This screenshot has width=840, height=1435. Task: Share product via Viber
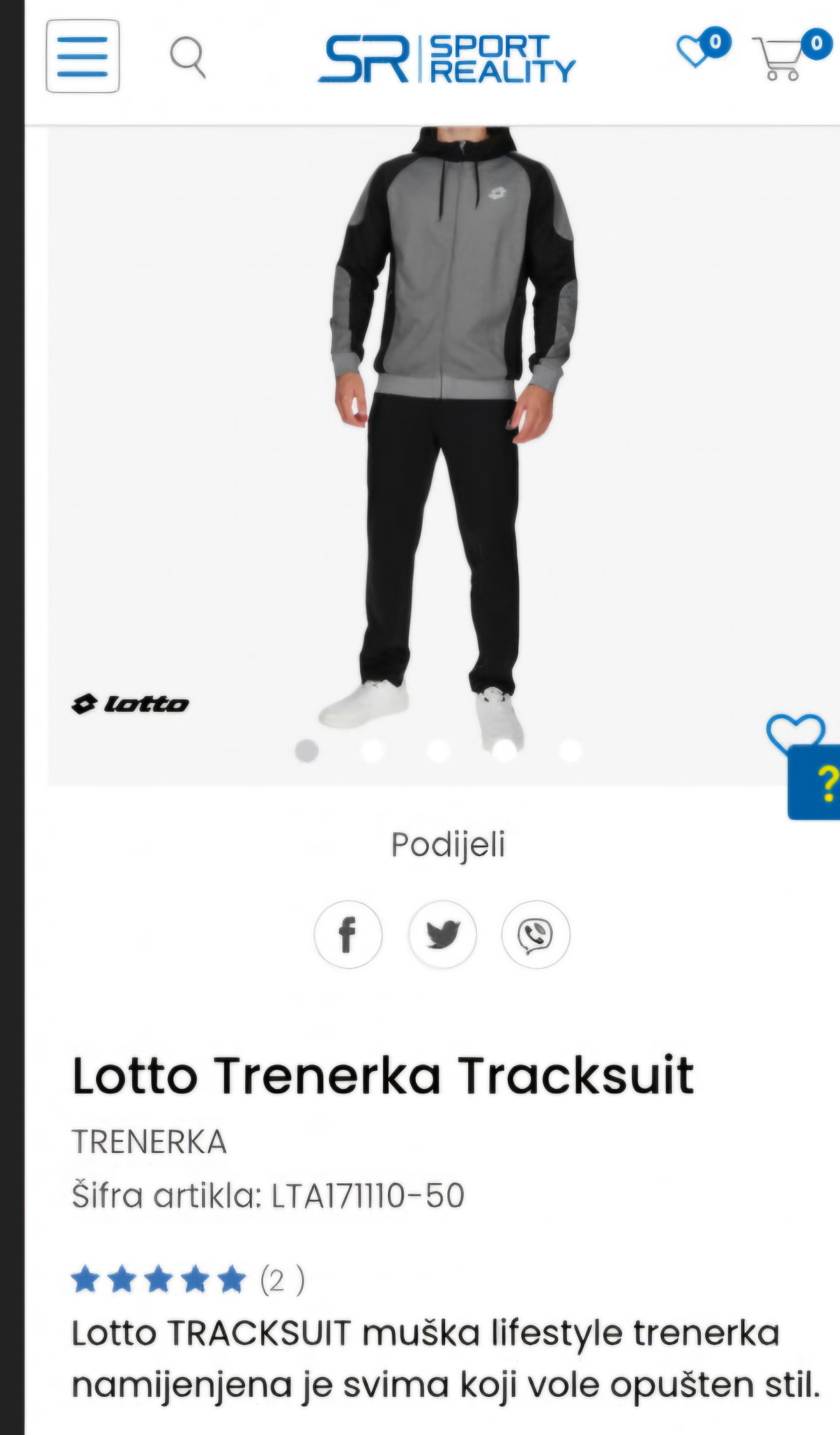point(535,934)
